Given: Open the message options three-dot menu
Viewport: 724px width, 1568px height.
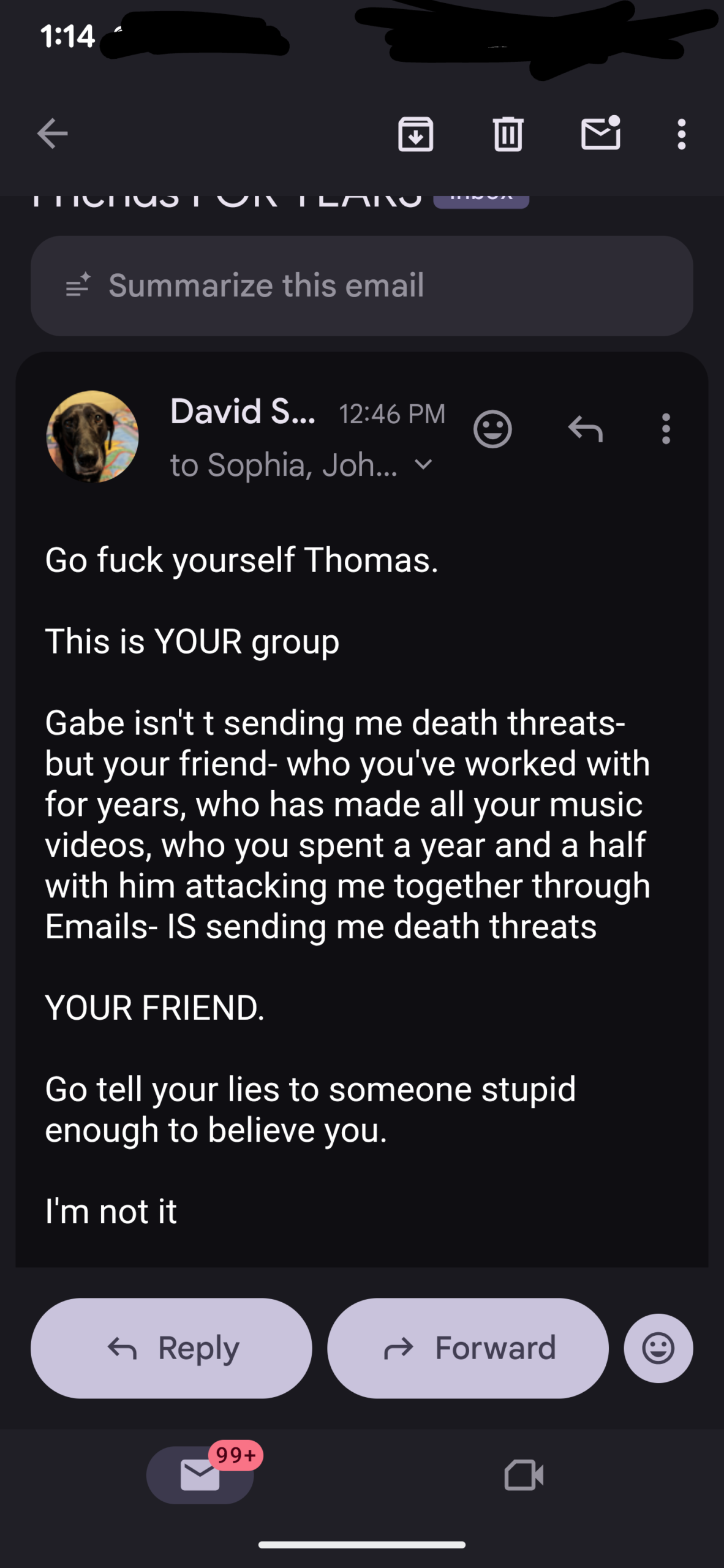Looking at the screenshot, I should pyautogui.click(x=666, y=429).
